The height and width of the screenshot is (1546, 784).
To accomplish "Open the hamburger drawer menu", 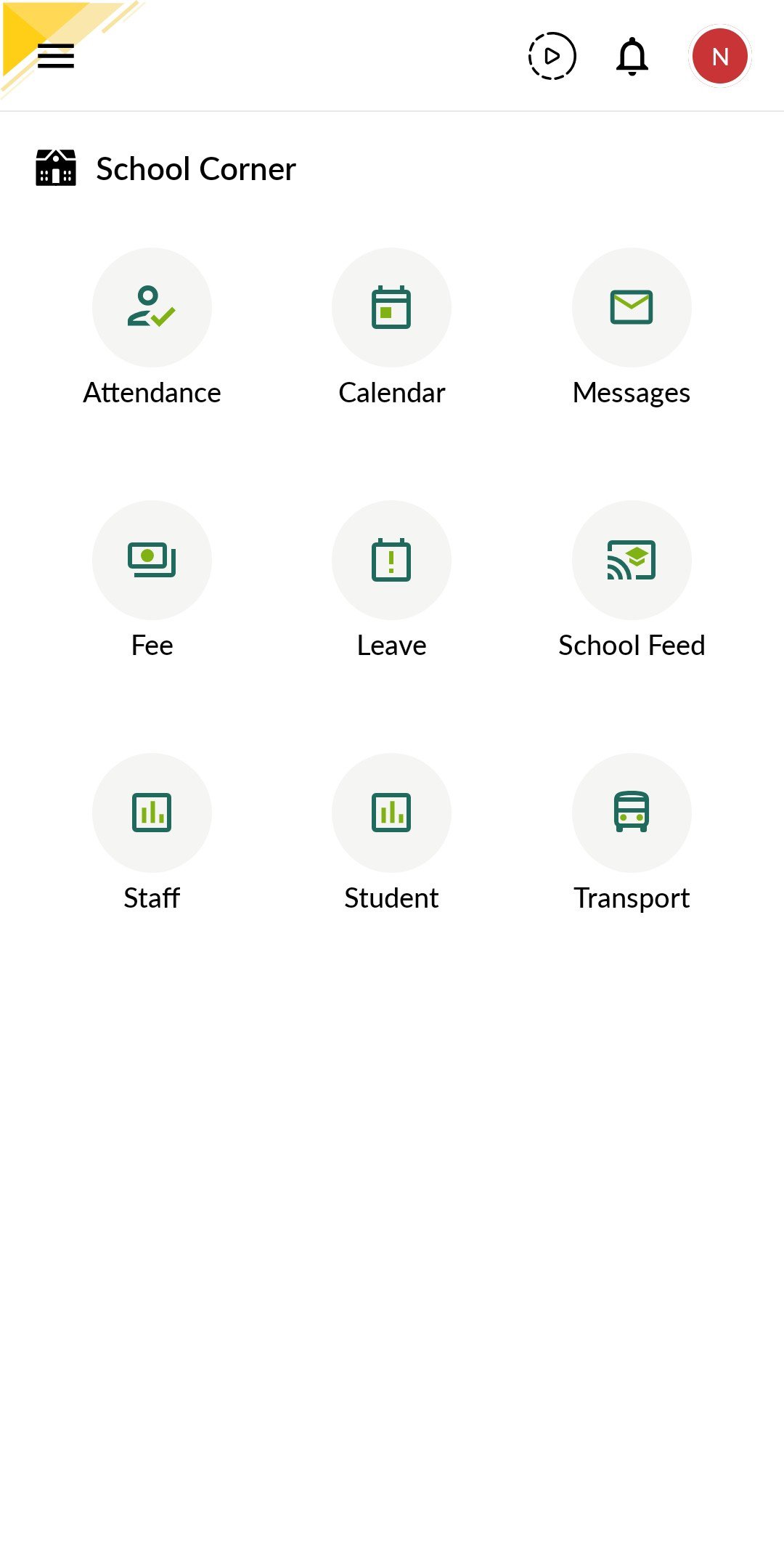I will click(x=56, y=56).
